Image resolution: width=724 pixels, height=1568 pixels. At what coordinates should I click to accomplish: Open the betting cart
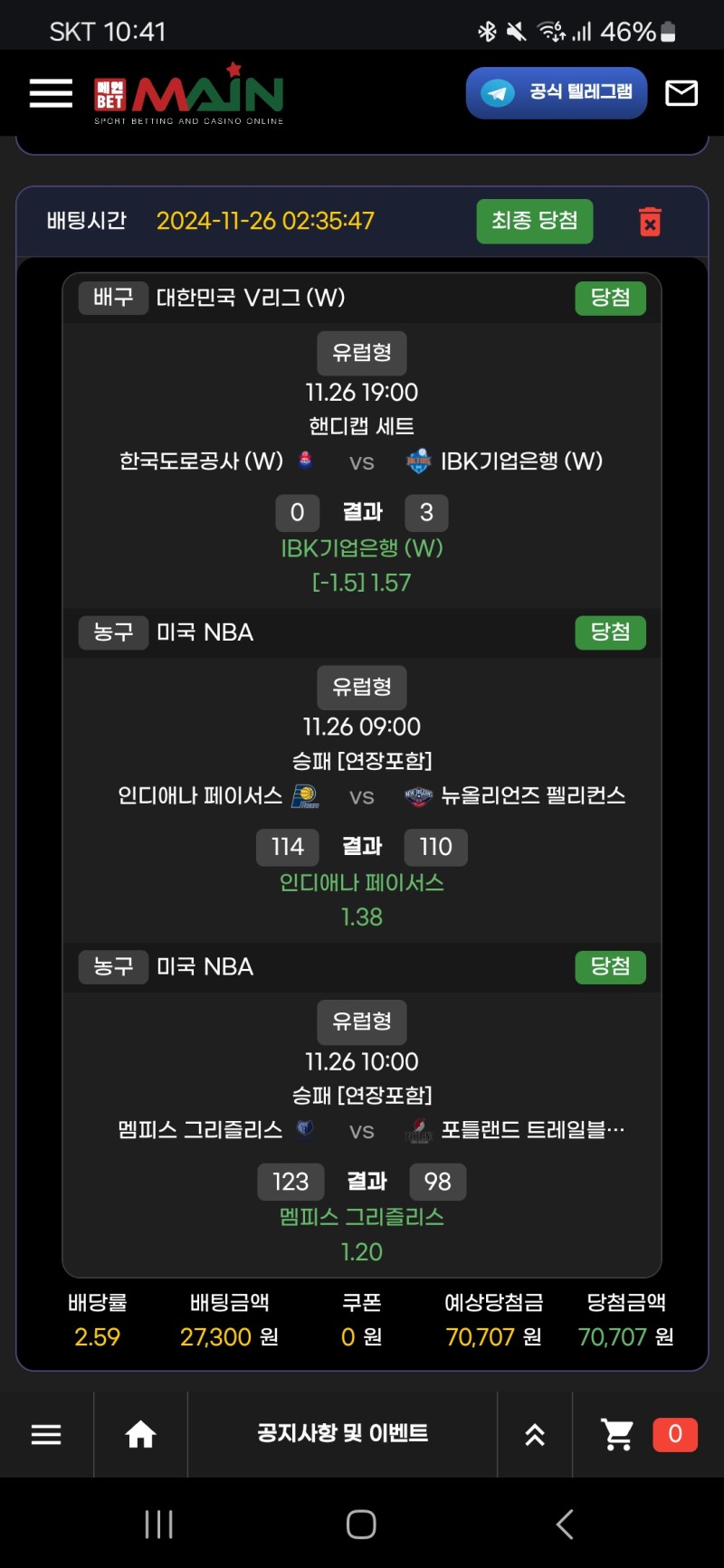(618, 1434)
